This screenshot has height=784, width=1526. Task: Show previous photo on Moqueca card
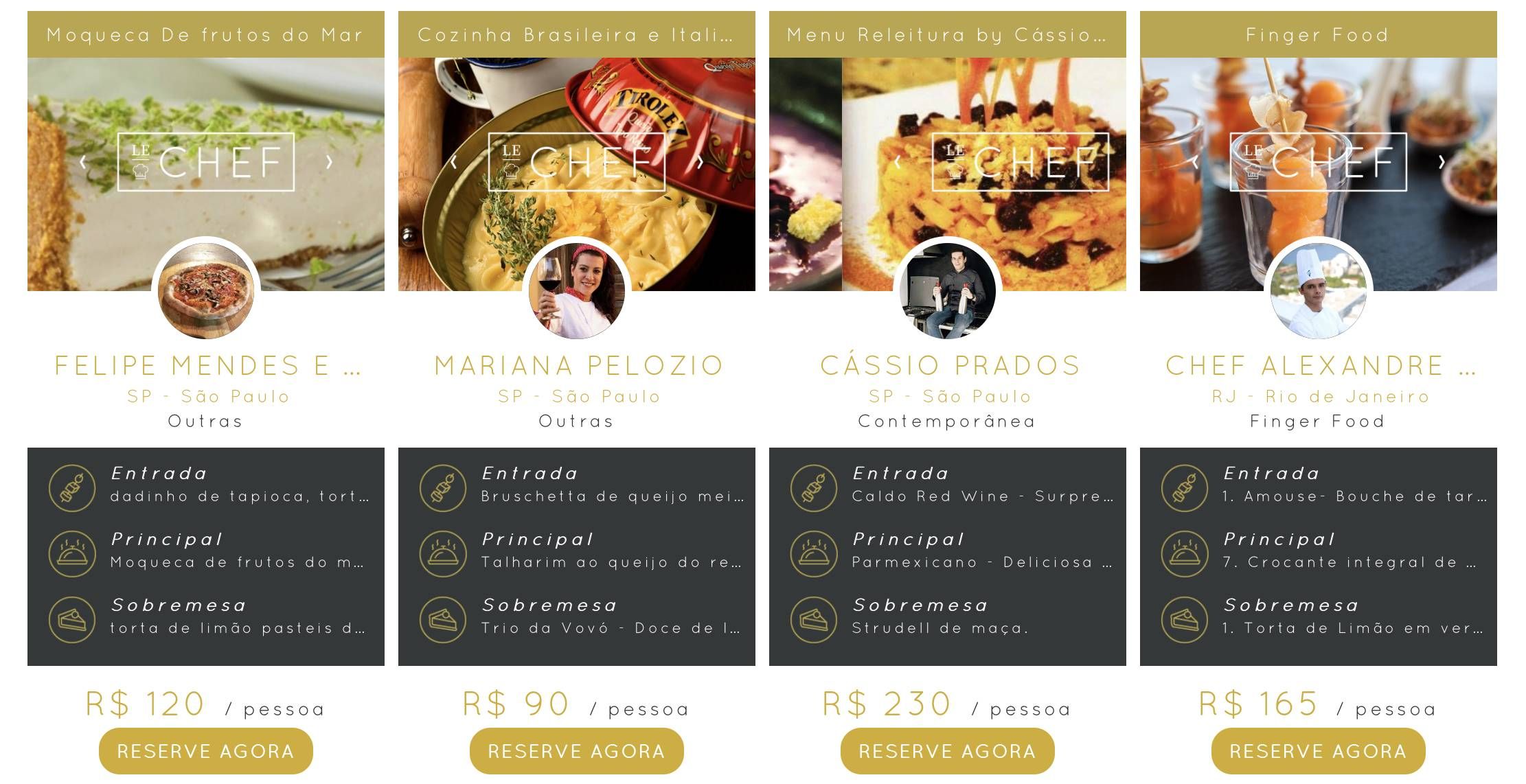point(83,162)
